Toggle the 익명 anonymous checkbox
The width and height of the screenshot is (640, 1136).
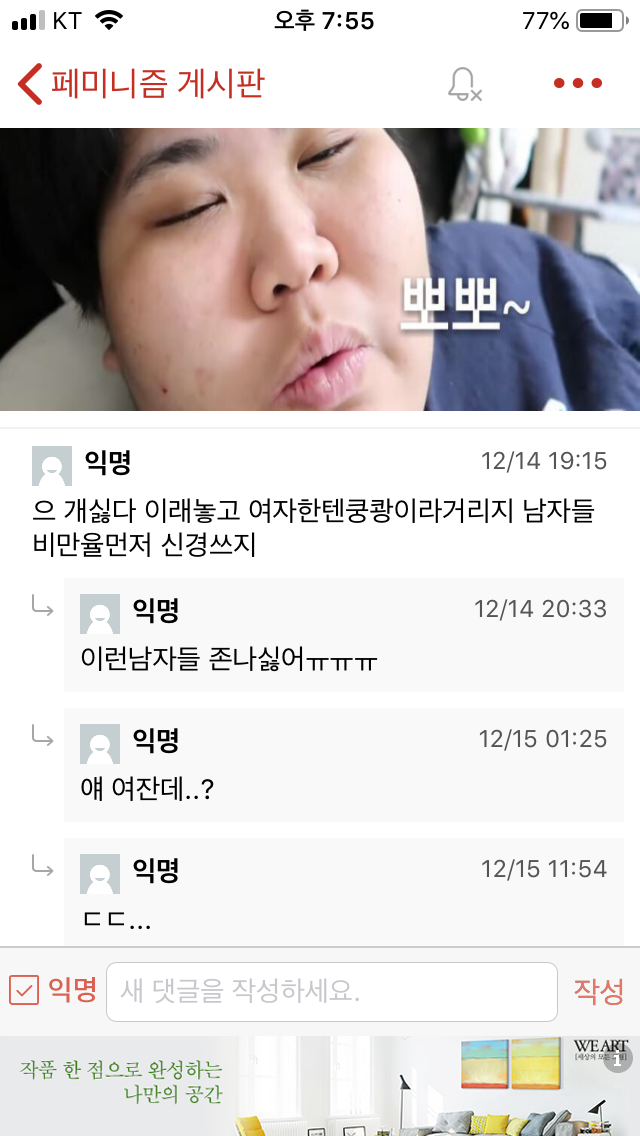coord(24,991)
